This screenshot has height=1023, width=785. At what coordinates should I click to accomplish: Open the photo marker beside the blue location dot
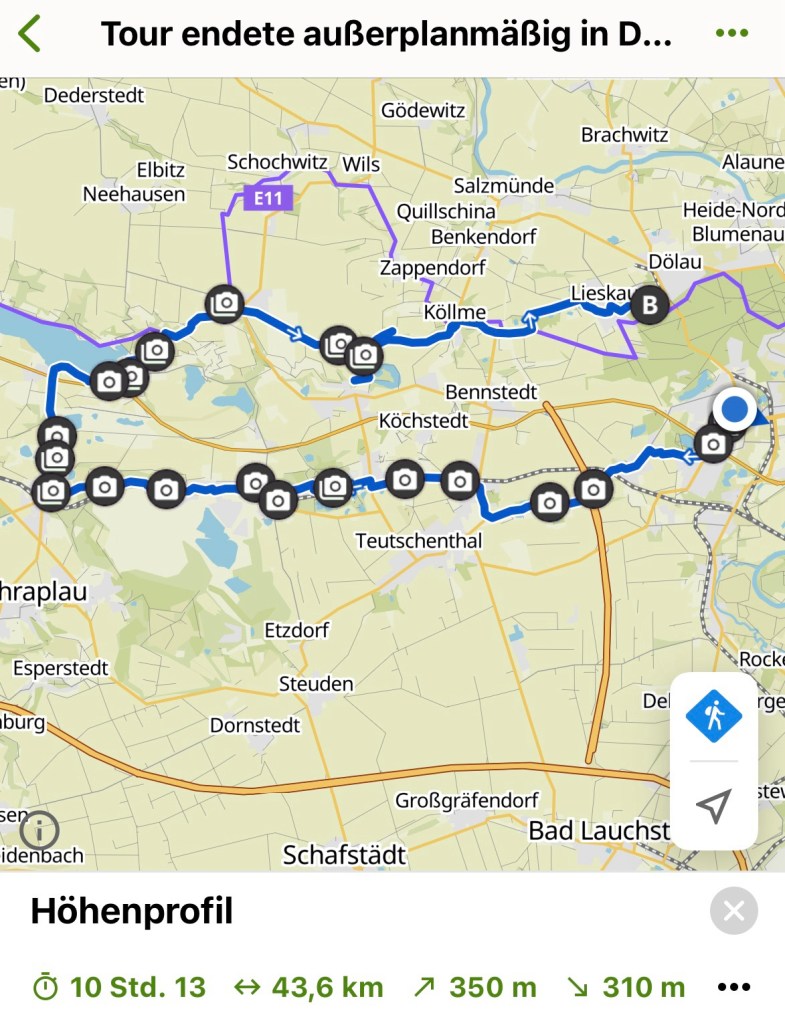click(712, 443)
